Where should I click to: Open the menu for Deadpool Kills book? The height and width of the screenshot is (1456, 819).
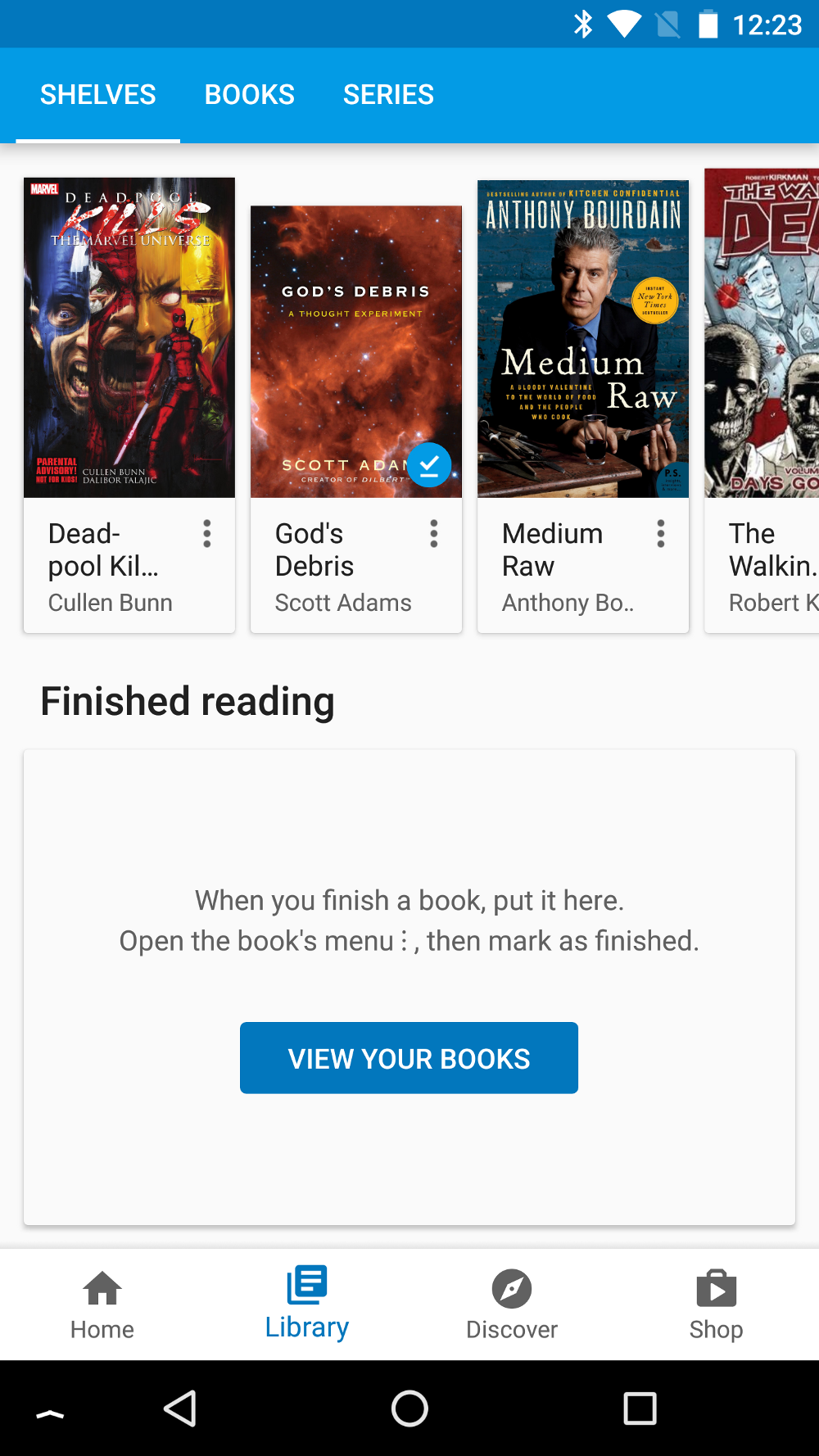[x=207, y=534]
